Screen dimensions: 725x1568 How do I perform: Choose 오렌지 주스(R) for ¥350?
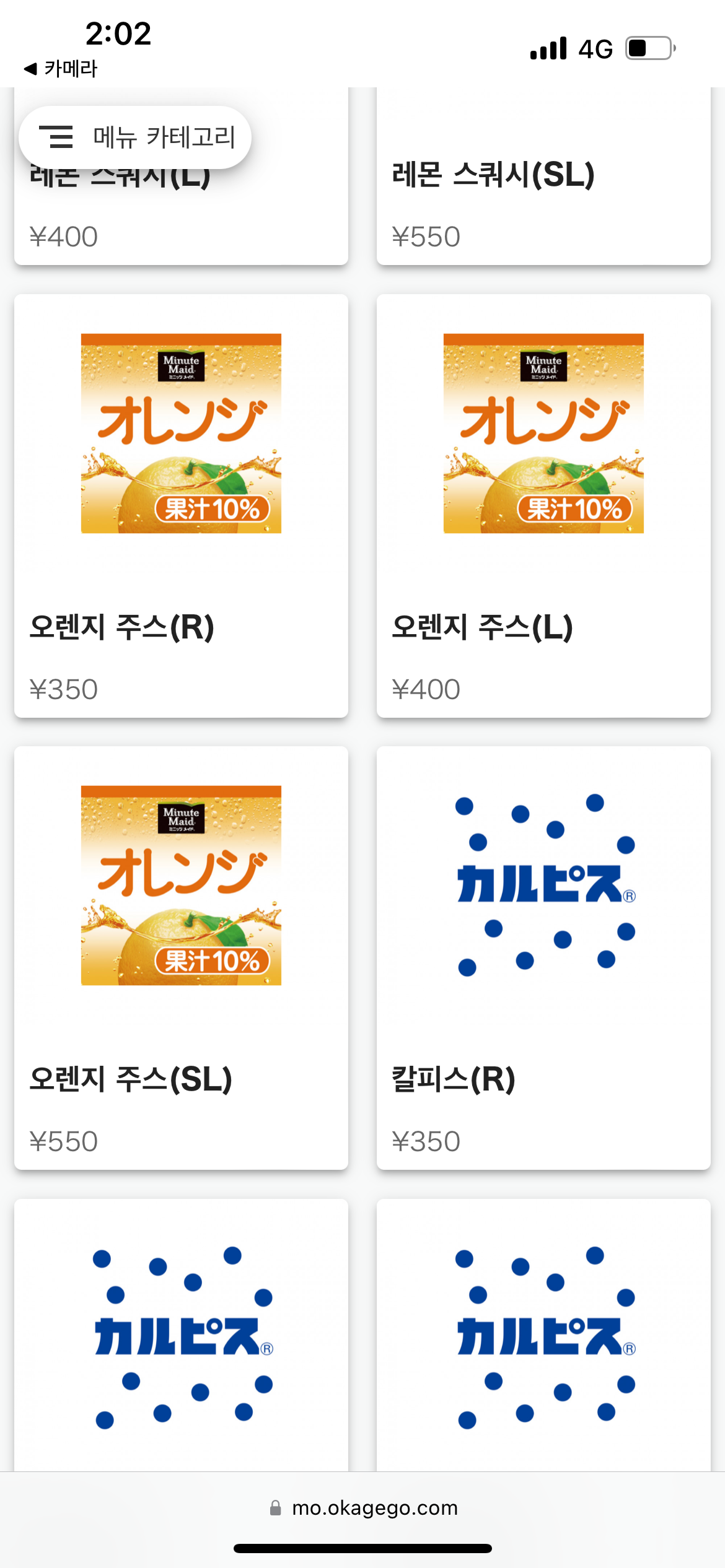(x=181, y=505)
